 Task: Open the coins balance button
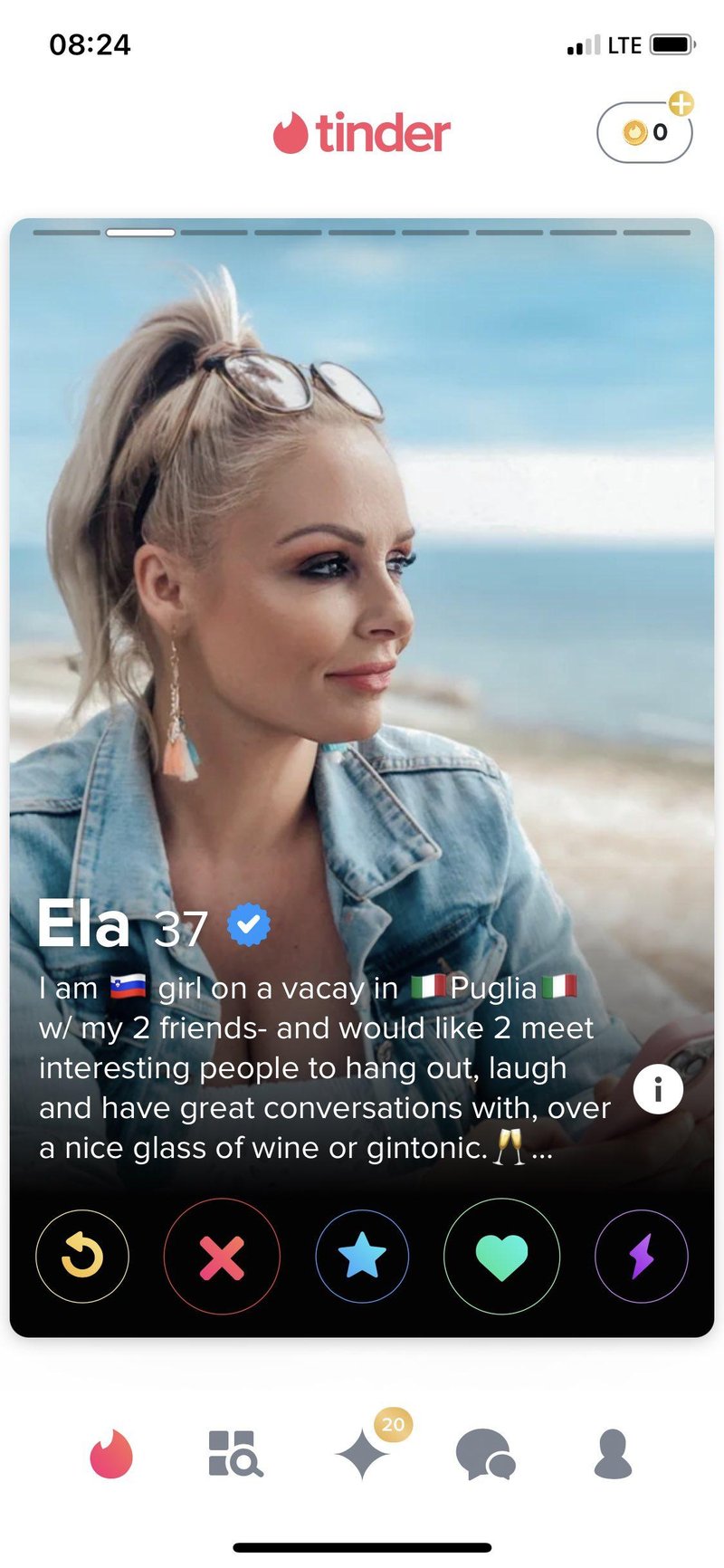point(644,133)
